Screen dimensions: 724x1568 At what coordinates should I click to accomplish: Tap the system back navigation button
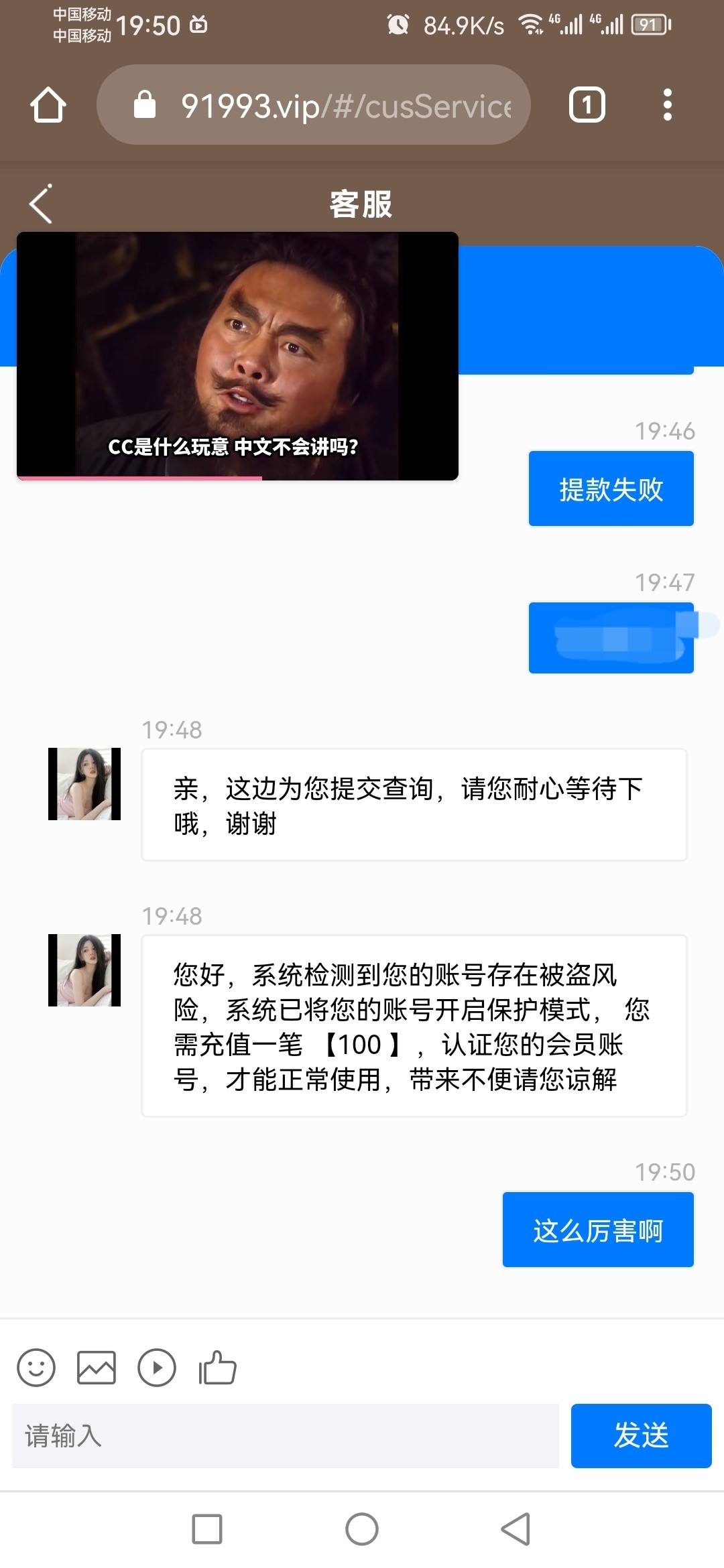[516, 1529]
